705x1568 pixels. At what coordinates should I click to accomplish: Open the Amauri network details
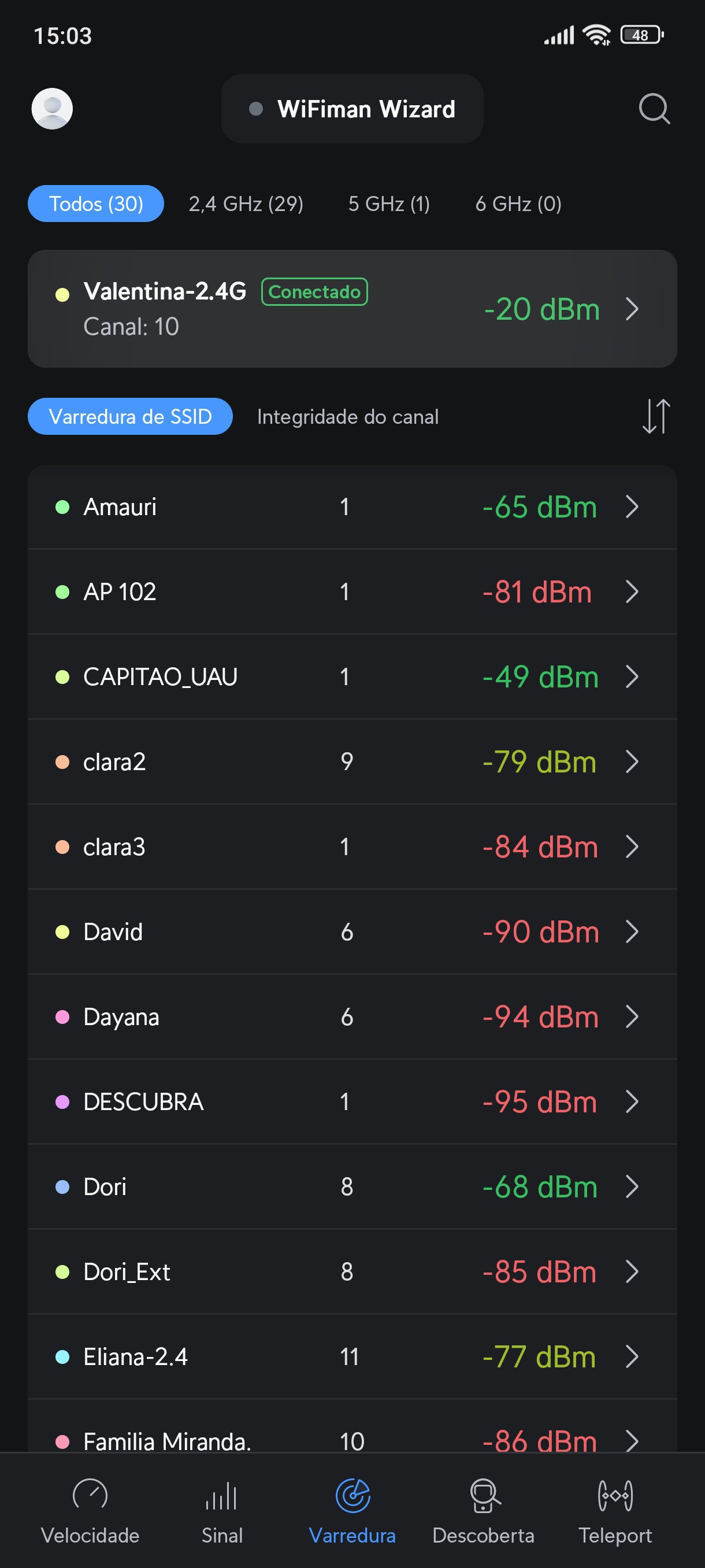352,507
